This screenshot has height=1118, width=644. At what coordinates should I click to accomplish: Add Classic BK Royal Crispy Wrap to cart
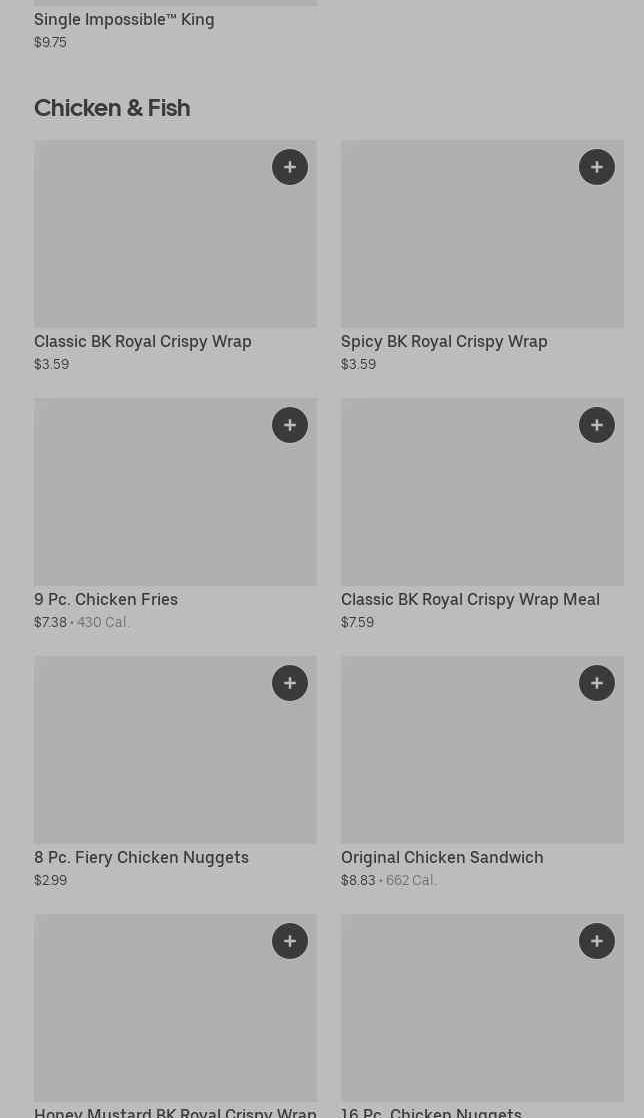point(290,167)
